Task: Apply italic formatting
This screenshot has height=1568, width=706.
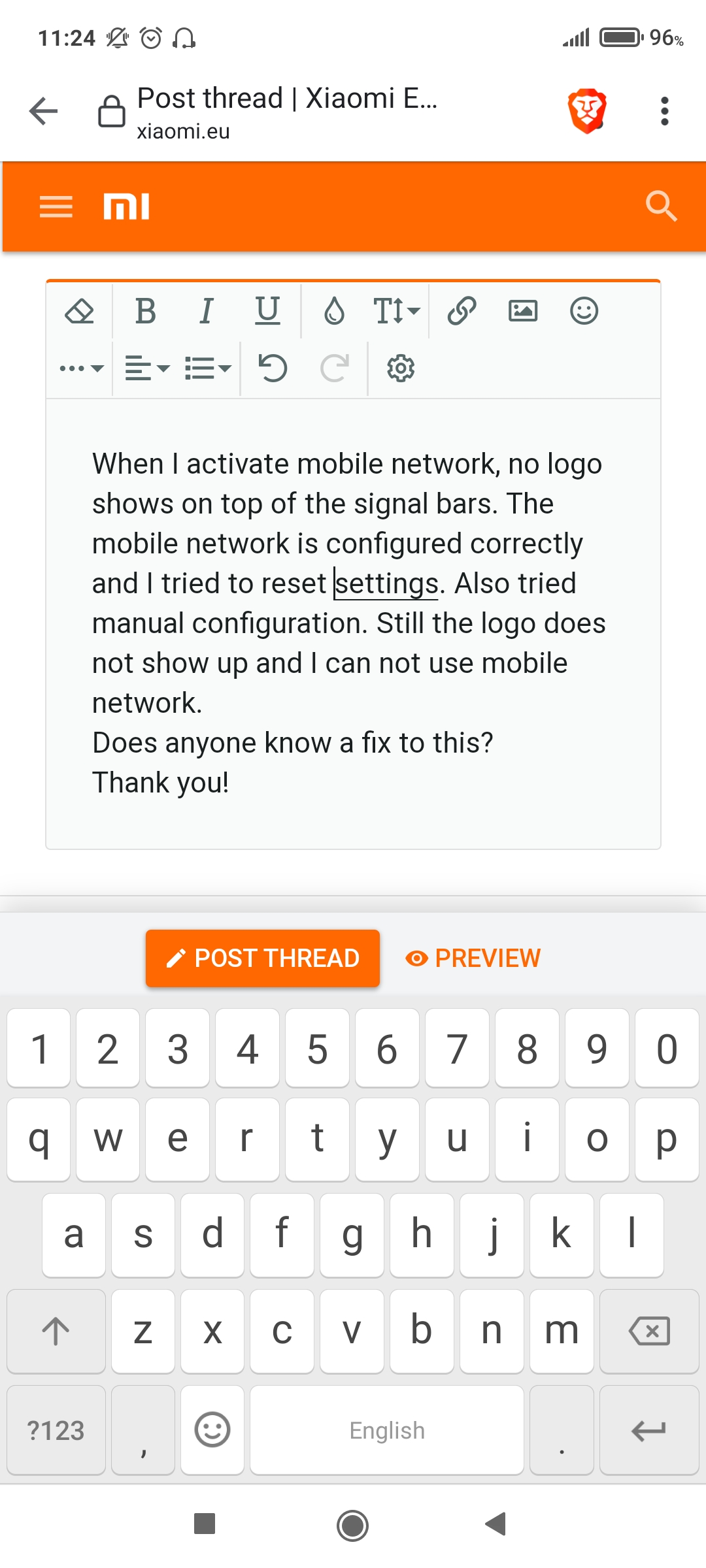Action: click(x=207, y=311)
